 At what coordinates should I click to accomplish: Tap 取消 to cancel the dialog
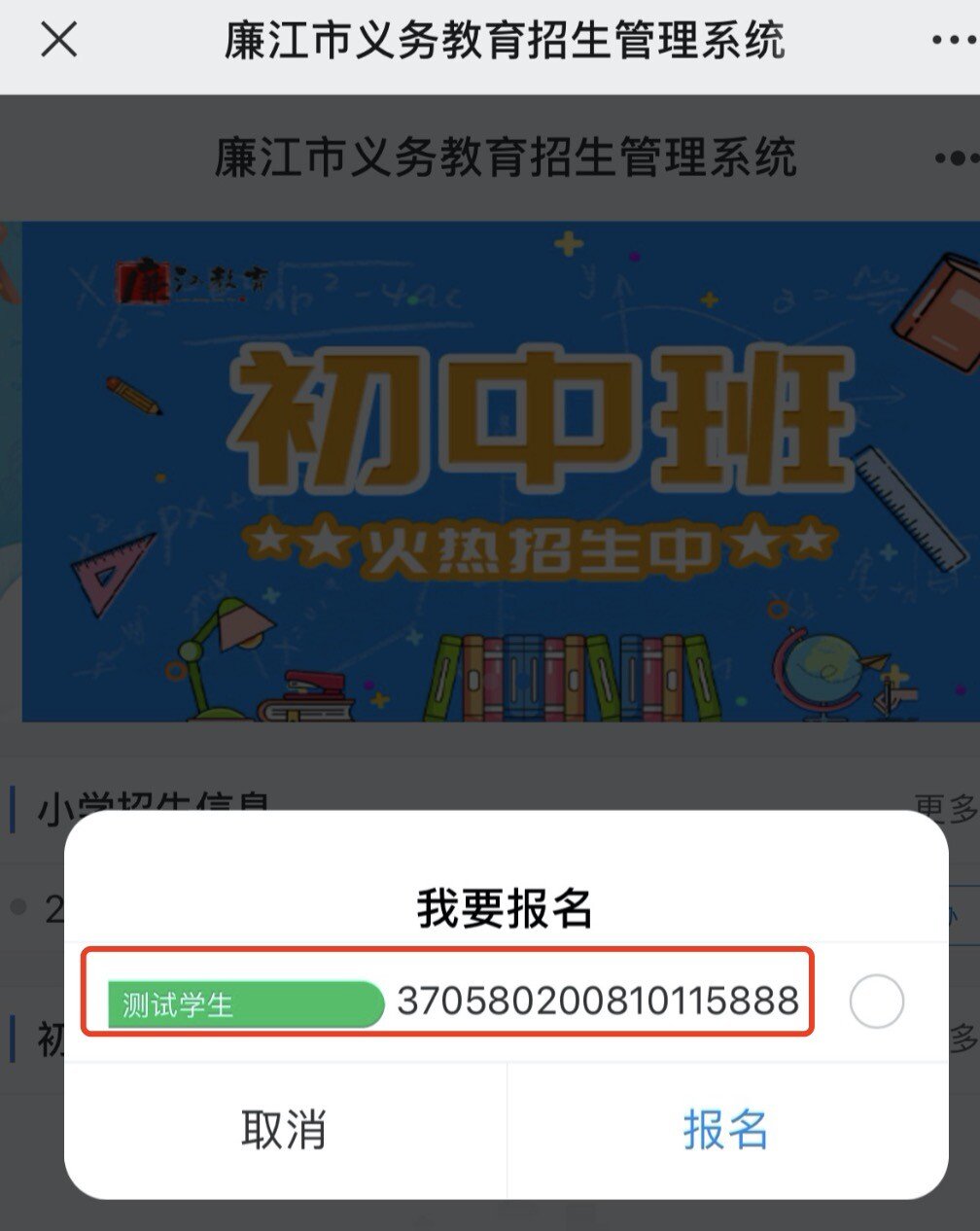tap(284, 1130)
